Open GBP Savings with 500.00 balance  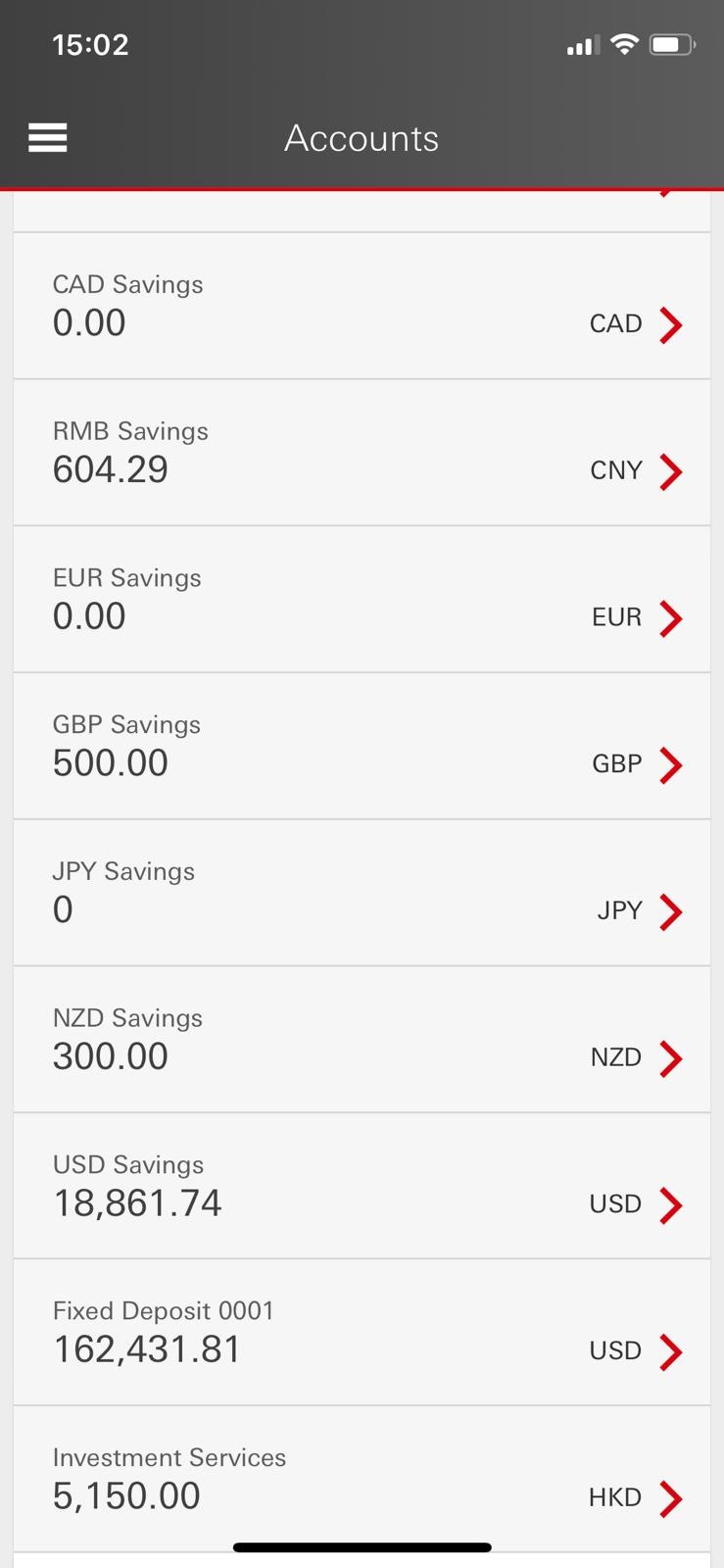pos(362,746)
